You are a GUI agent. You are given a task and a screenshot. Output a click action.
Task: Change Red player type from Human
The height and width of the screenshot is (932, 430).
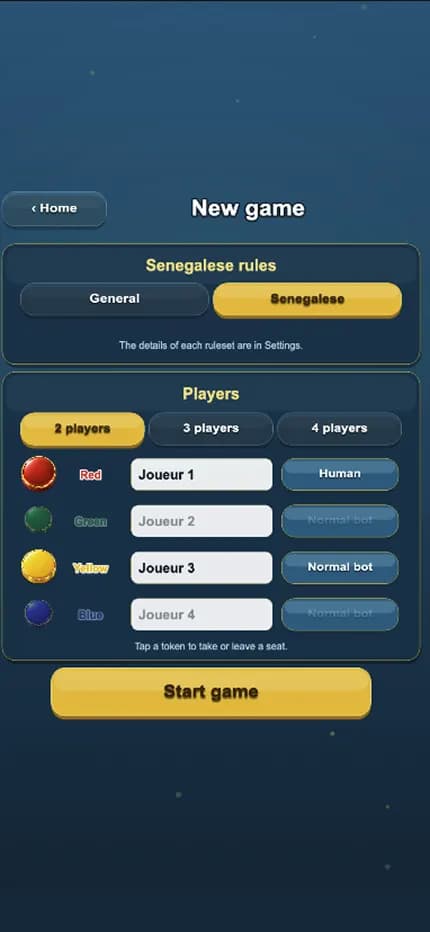pyautogui.click(x=340, y=474)
